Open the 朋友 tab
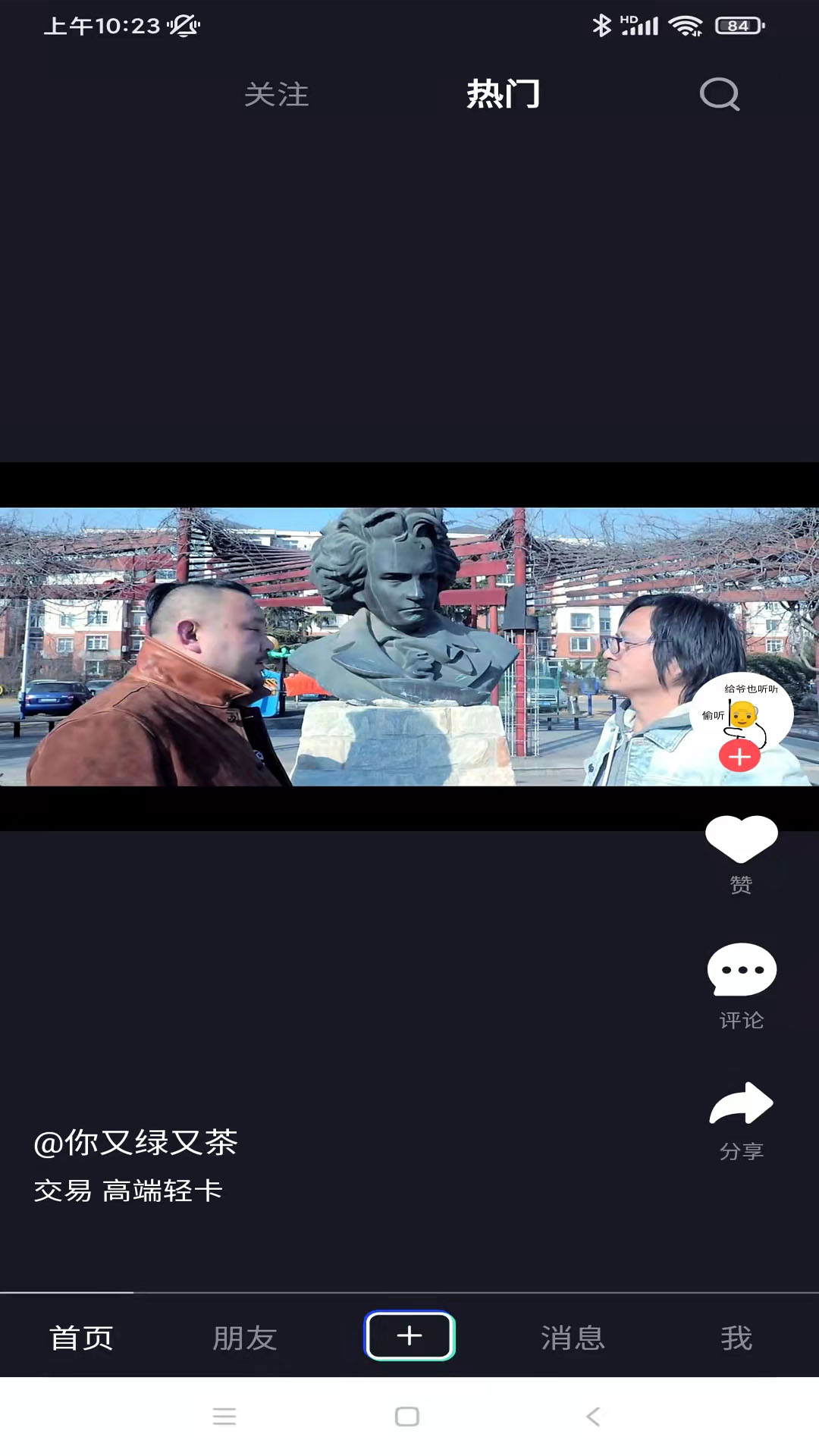The height and width of the screenshot is (1456, 819). coord(245,1338)
